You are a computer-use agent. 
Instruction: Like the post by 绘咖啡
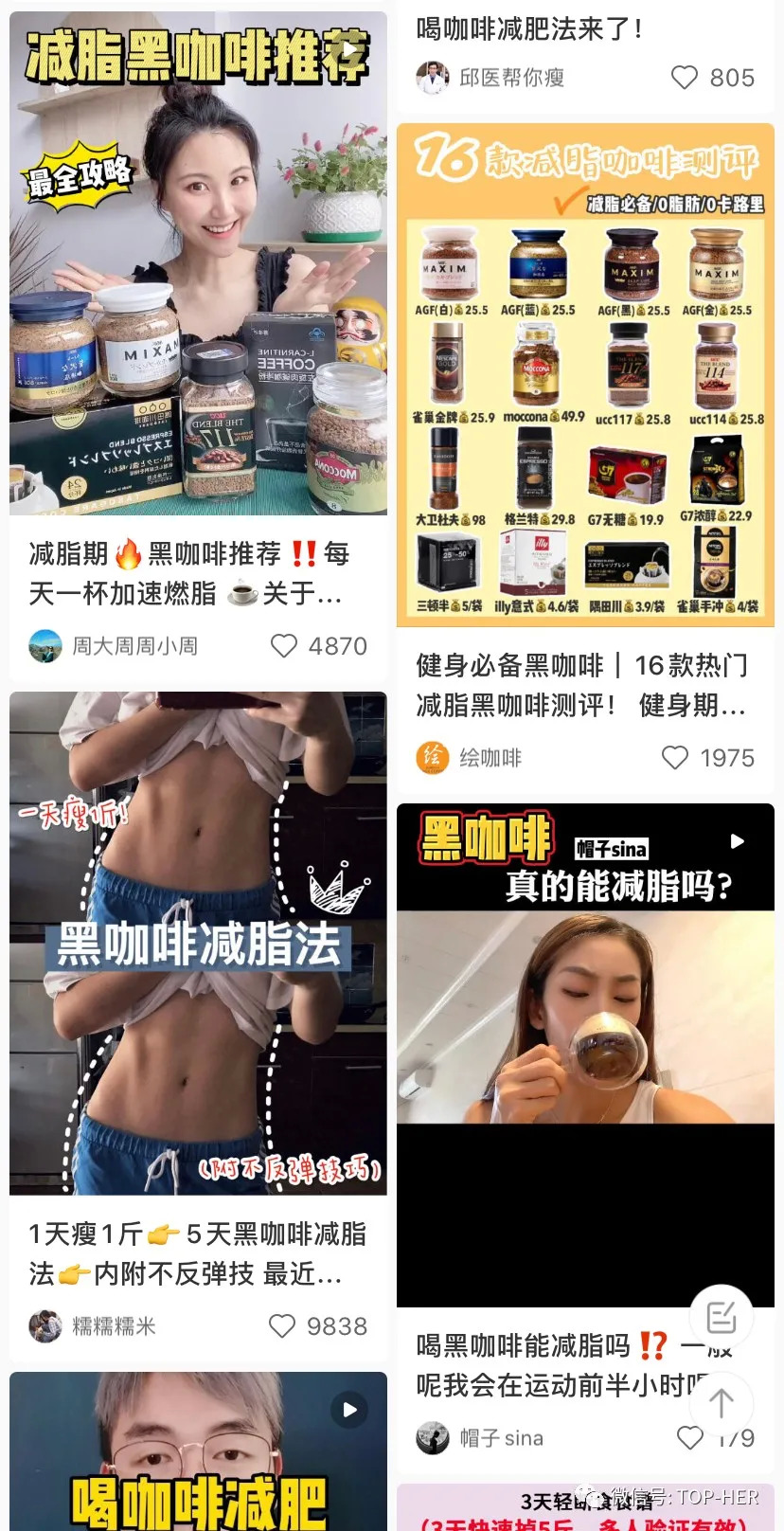(675, 758)
